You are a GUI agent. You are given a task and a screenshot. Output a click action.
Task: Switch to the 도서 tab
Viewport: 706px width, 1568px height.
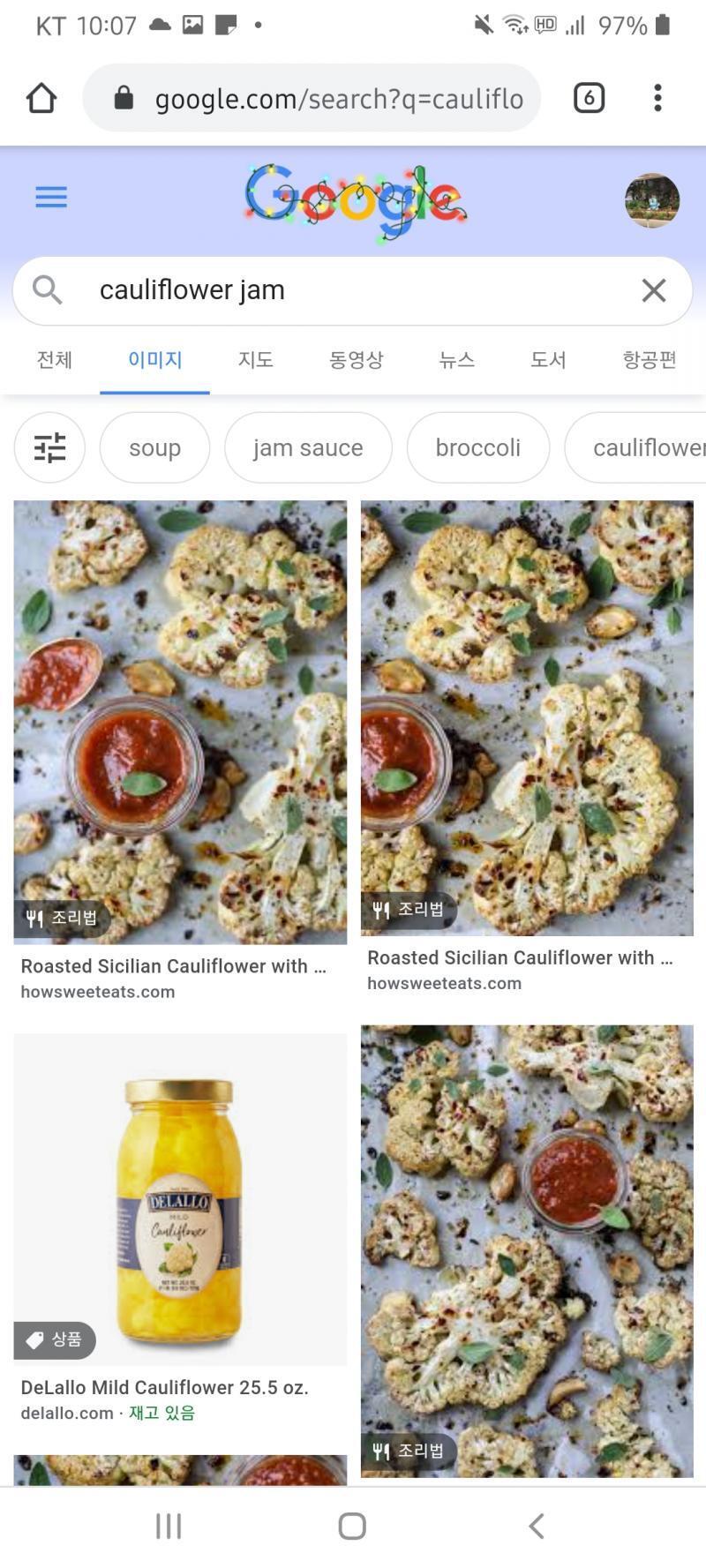click(x=548, y=360)
